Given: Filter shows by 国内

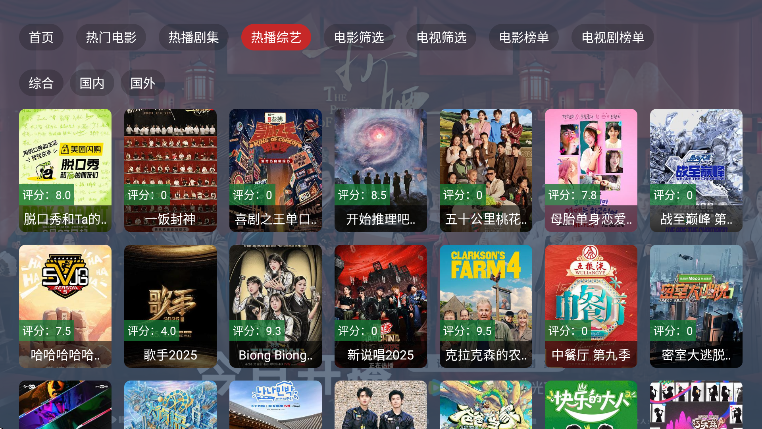Looking at the screenshot, I should click(x=92, y=83).
